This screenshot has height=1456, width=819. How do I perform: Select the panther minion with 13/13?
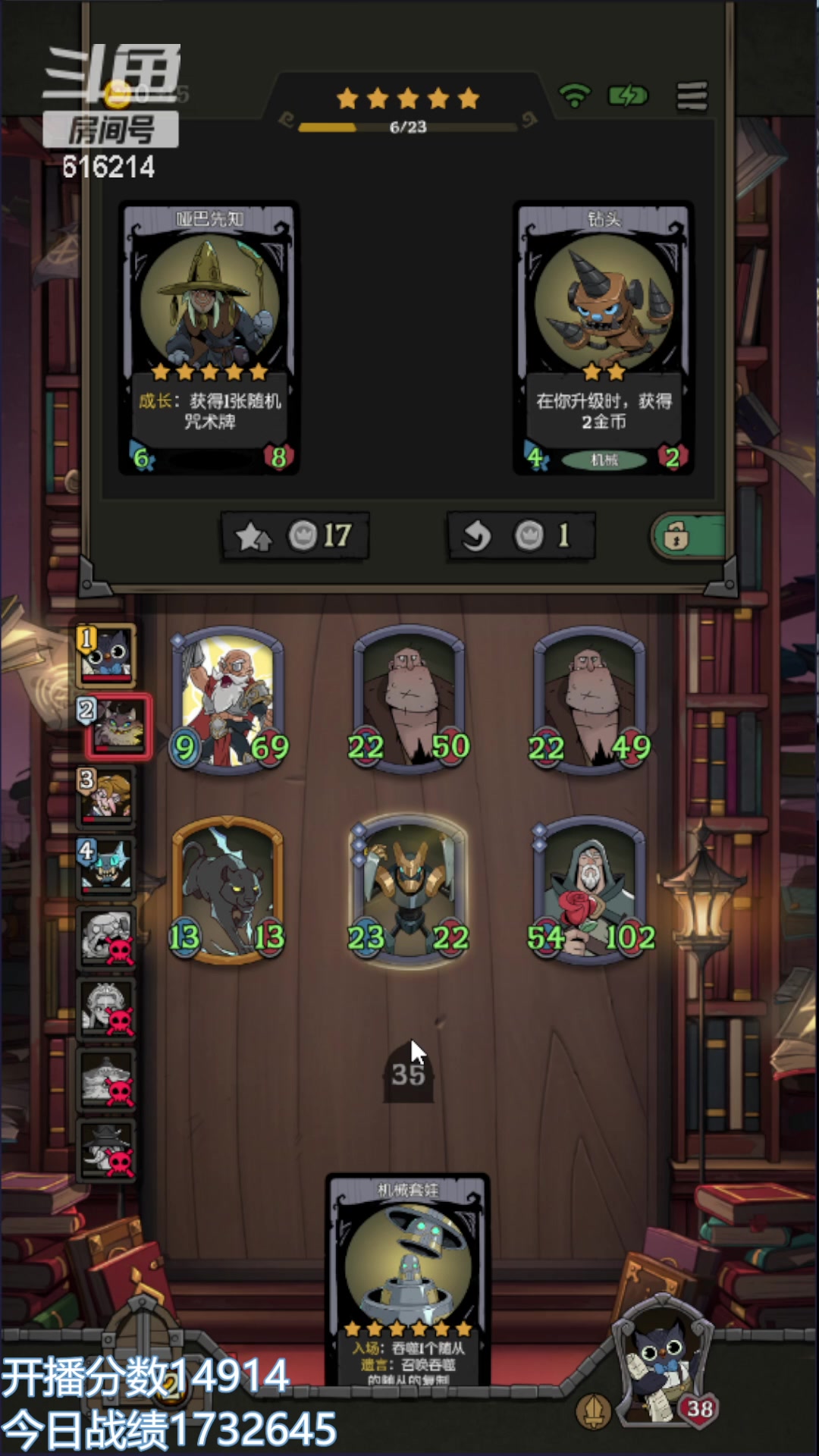tap(228, 890)
